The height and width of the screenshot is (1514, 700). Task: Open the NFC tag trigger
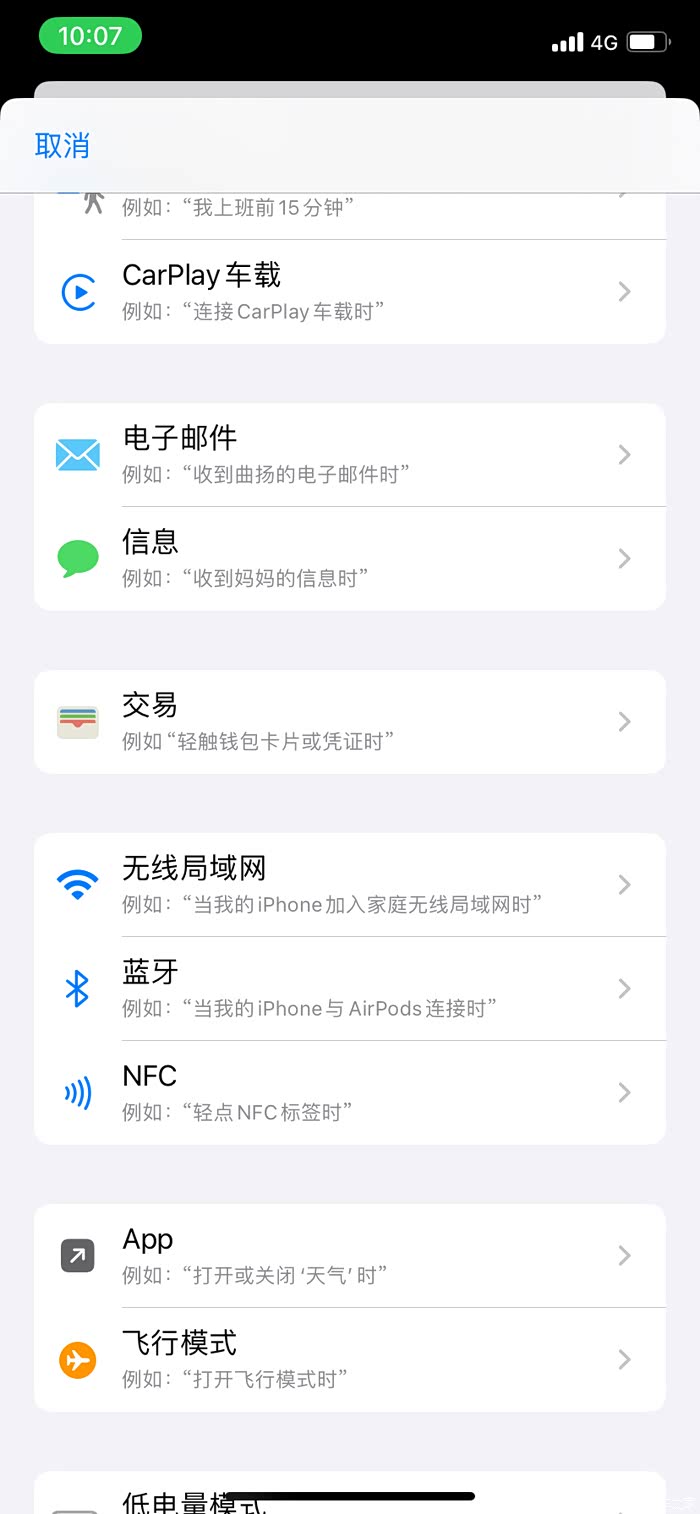(x=350, y=1092)
